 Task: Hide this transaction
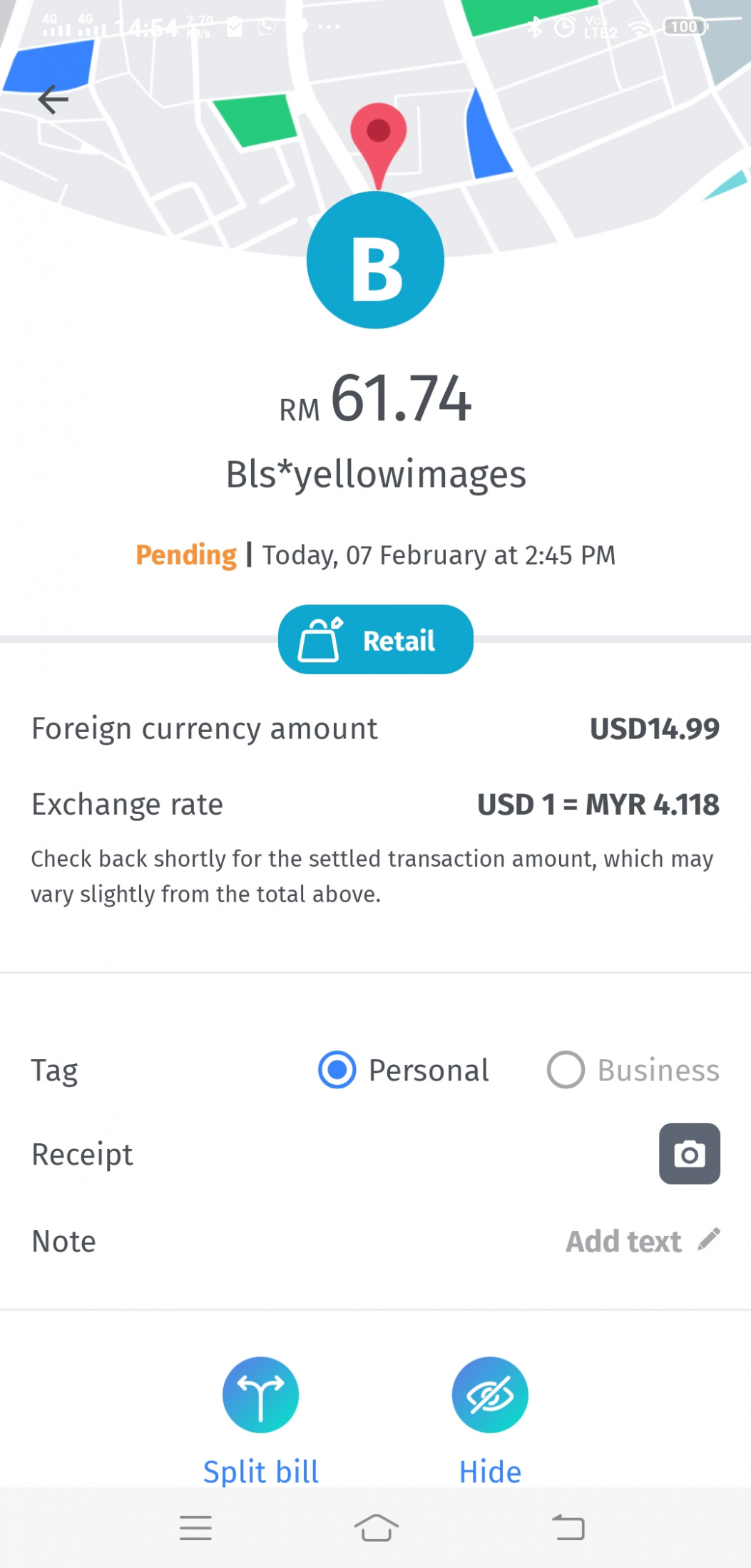(x=490, y=1421)
